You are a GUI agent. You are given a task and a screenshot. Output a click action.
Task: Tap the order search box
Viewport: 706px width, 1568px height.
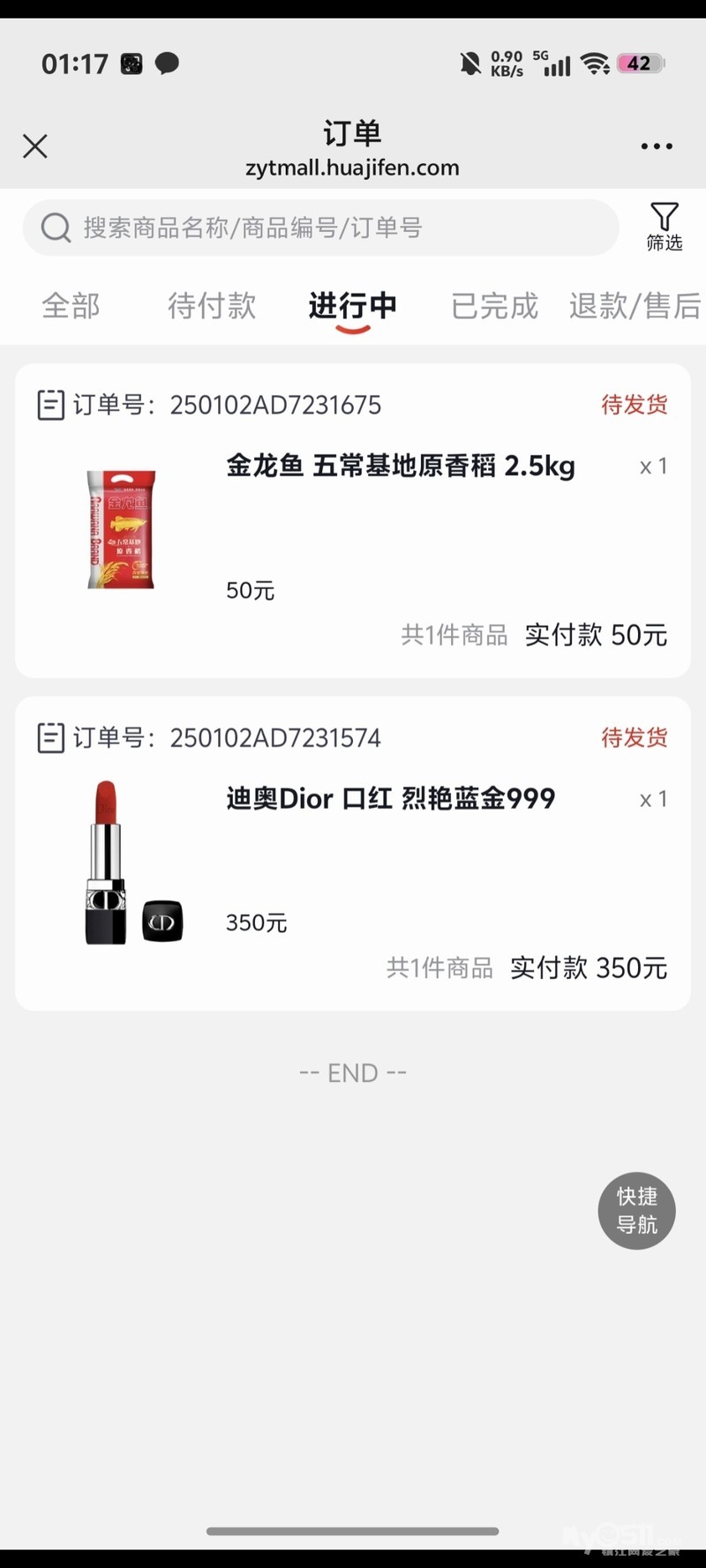(x=320, y=228)
